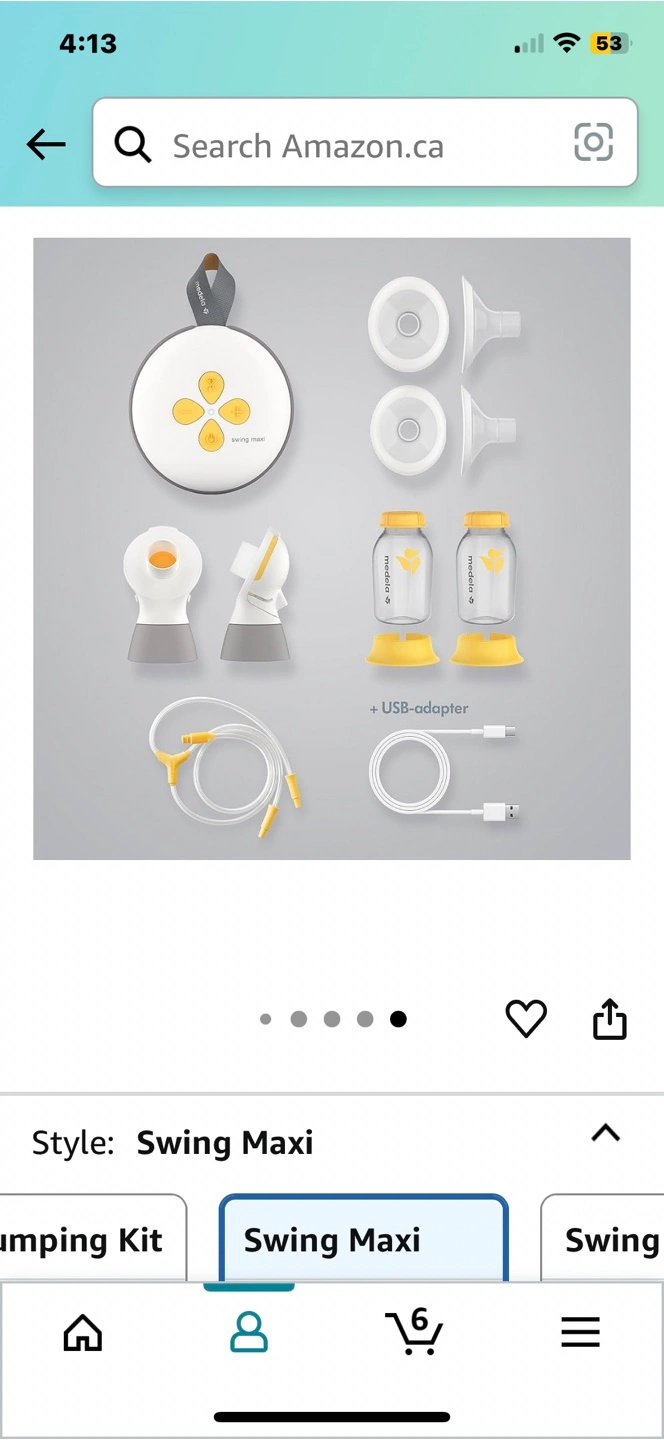Image resolution: width=664 pixels, height=1440 pixels.
Task: Open the camera lens search icon
Action: pyautogui.click(x=593, y=143)
